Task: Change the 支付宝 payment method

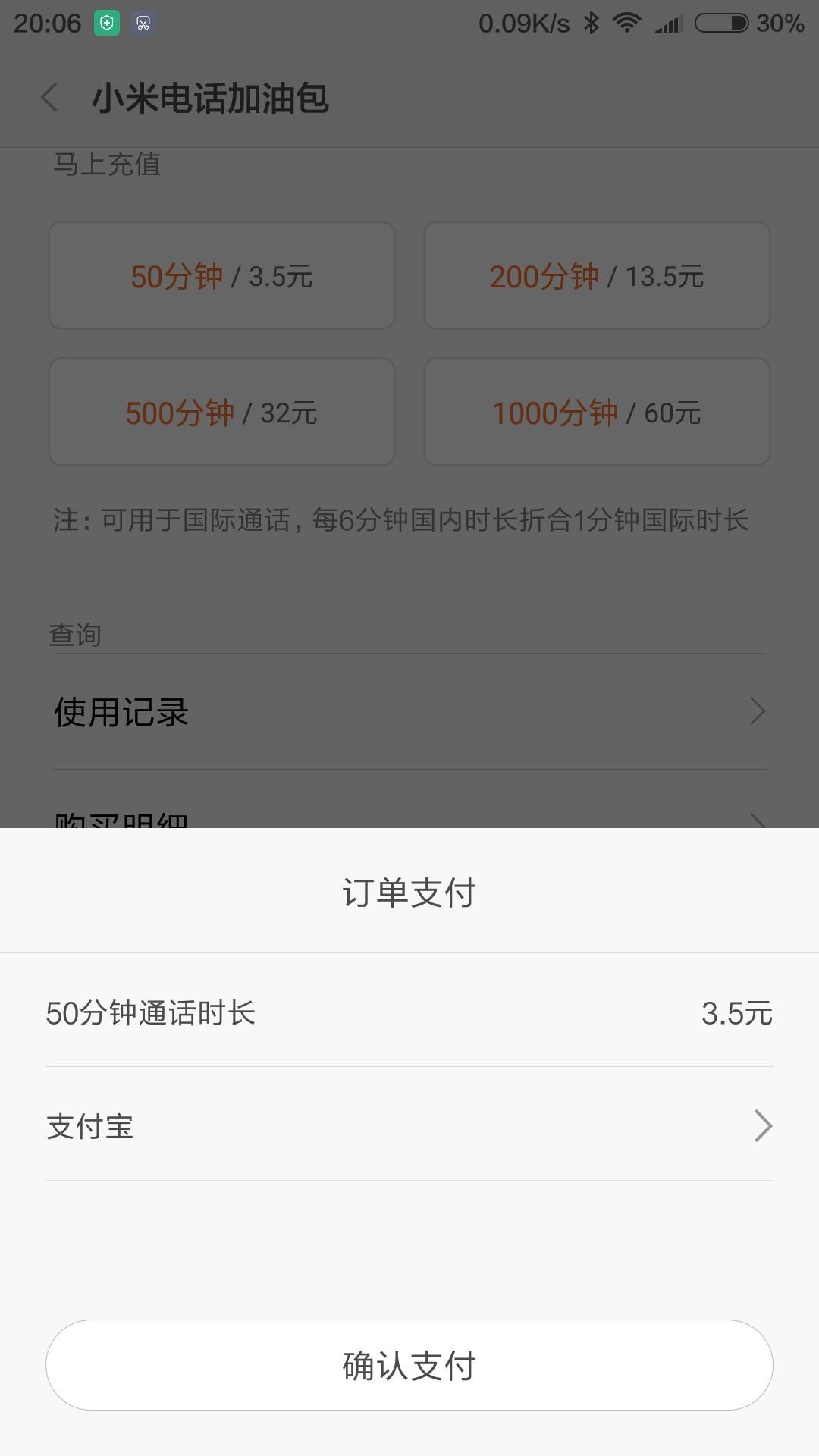Action: tap(409, 1125)
